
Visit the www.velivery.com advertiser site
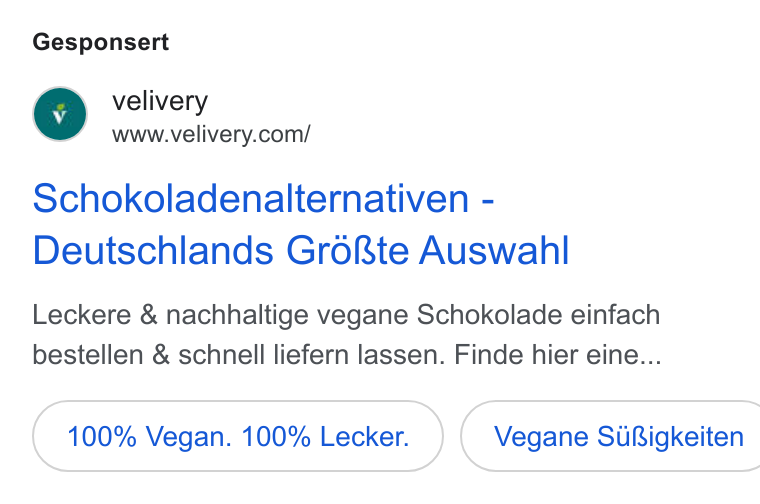pyautogui.click(x=211, y=134)
